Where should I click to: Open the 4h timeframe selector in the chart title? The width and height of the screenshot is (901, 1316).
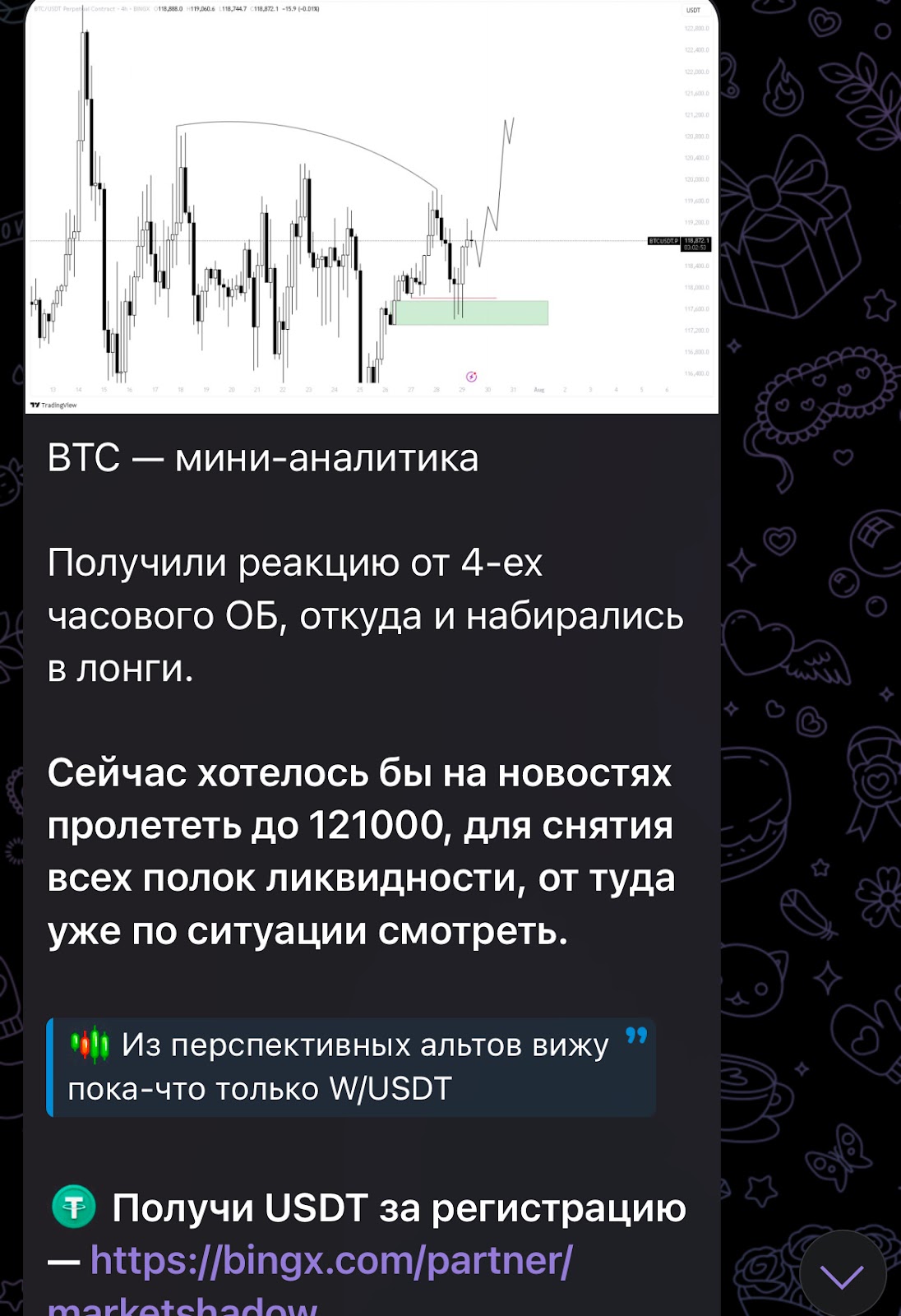tap(123, 9)
